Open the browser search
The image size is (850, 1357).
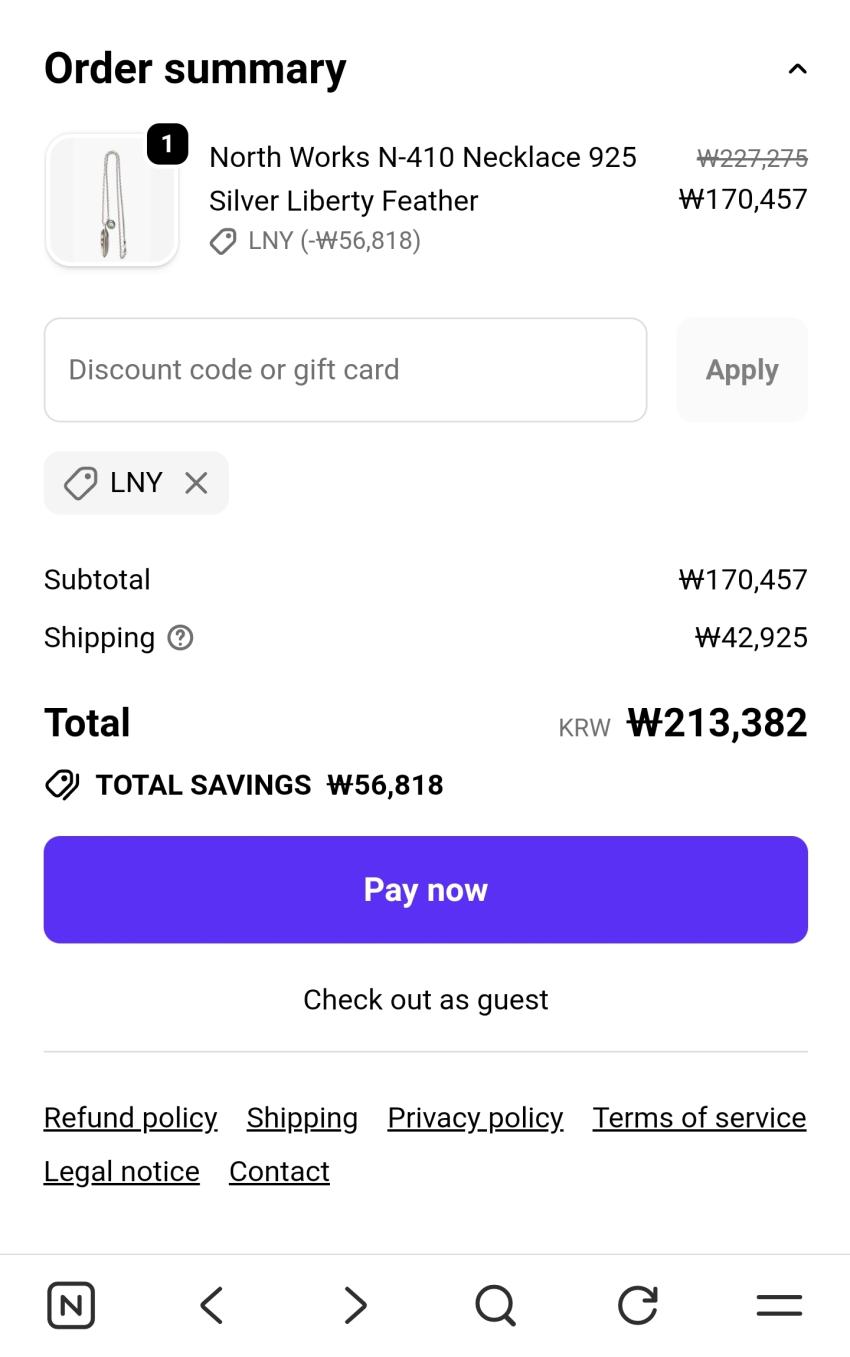[496, 1305]
